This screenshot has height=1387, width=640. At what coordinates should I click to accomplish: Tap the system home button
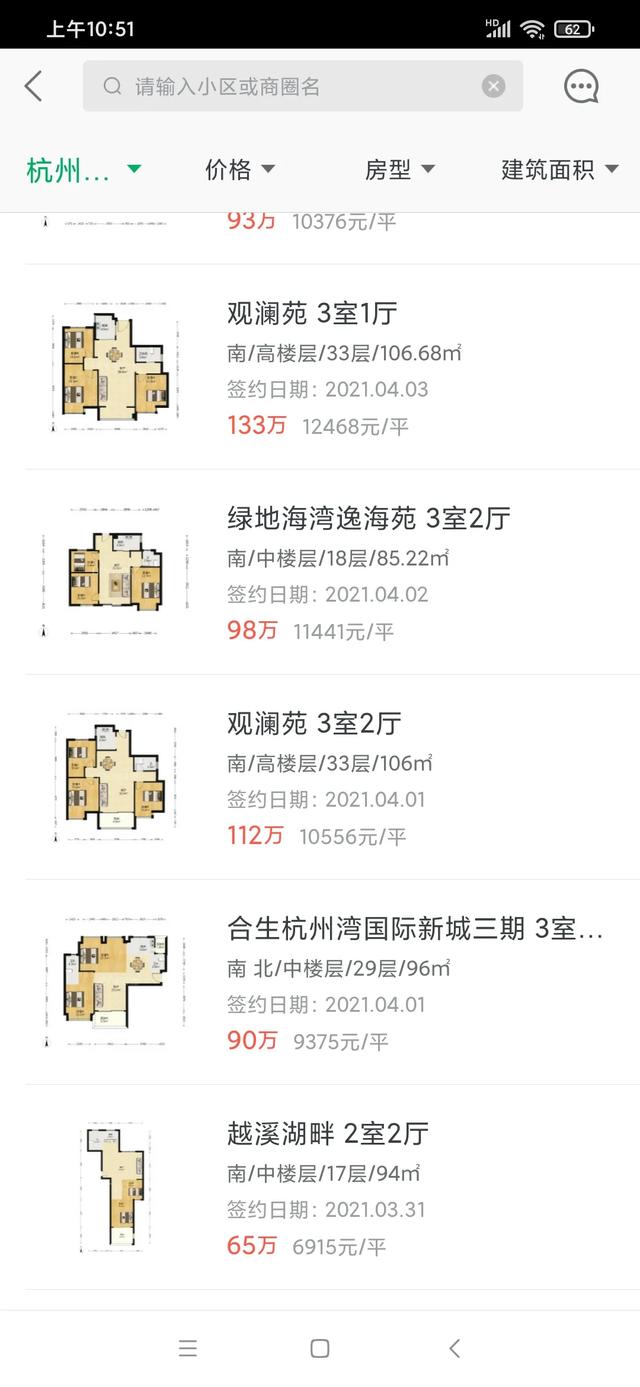320,1348
